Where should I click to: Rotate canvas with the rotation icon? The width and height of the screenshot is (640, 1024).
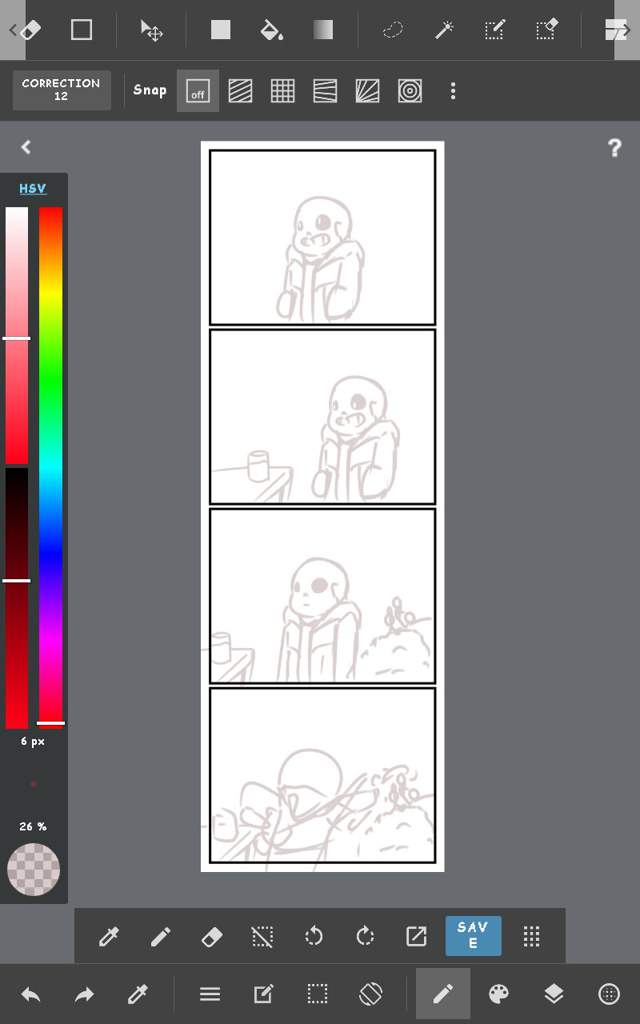pyautogui.click(x=371, y=994)
